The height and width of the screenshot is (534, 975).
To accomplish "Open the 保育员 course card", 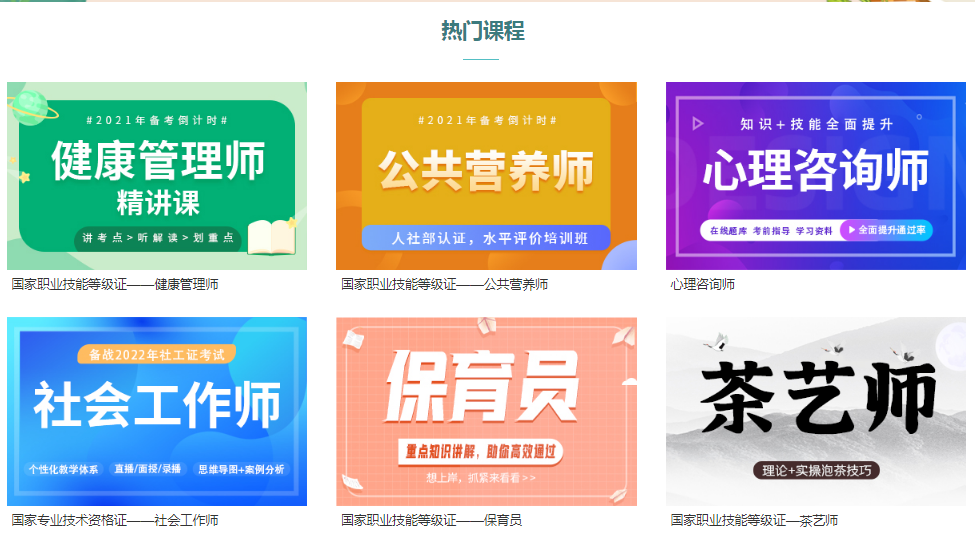I will (486, 411).
